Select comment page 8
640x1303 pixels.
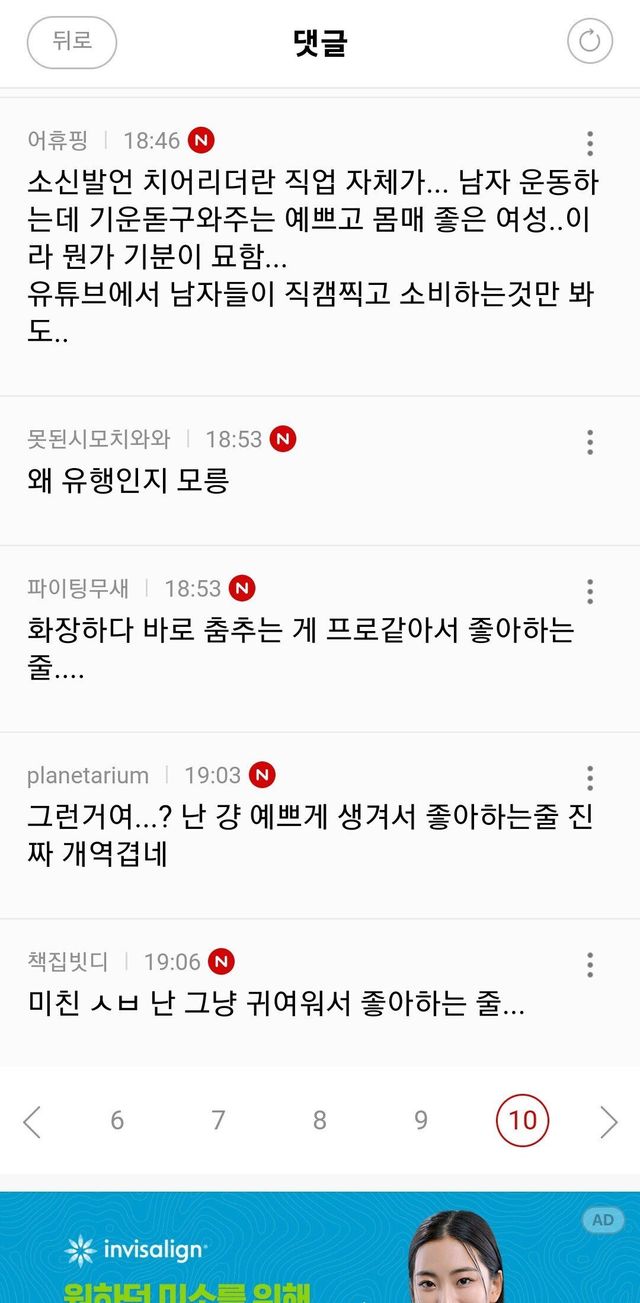click(x=320, y=1121)
